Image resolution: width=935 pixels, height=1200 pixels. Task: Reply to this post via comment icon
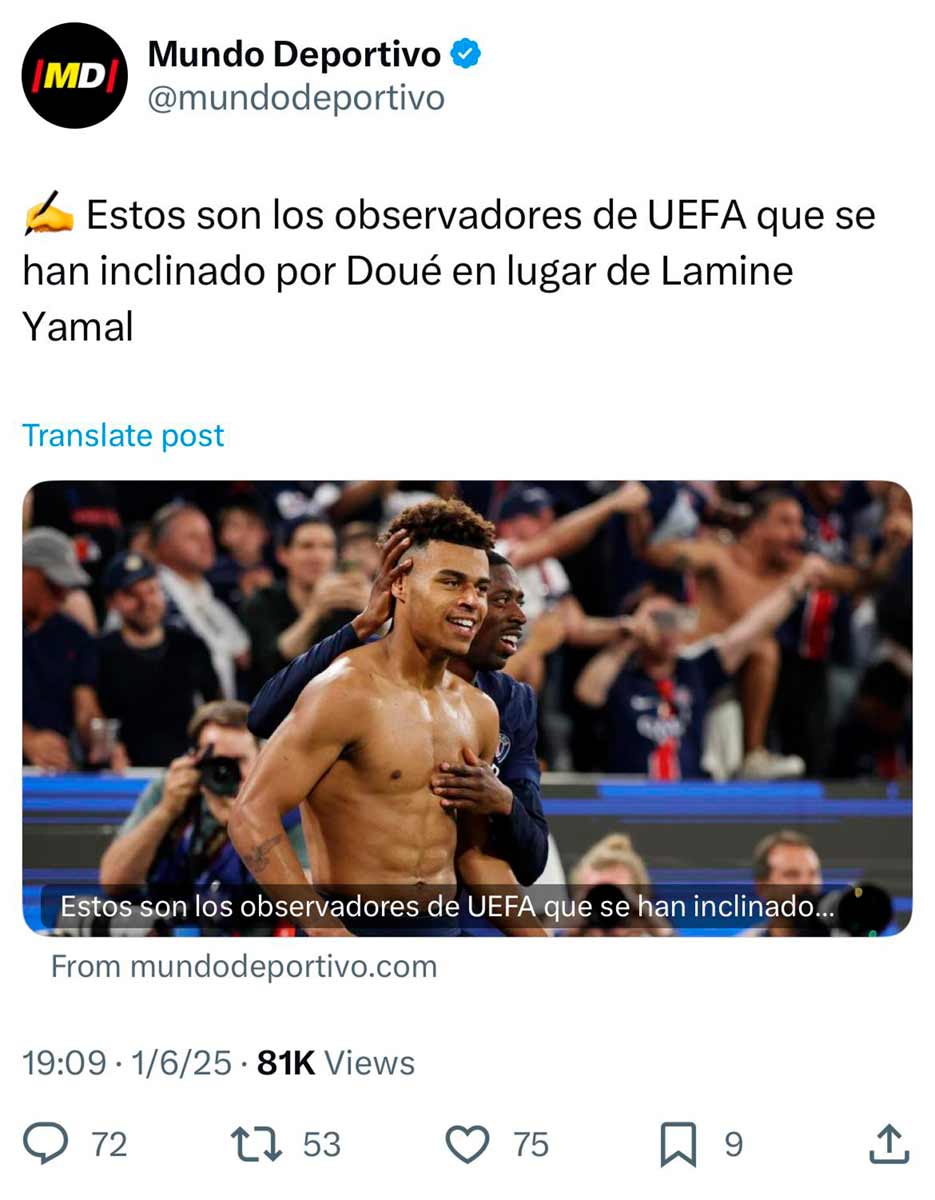[46, 1144]
